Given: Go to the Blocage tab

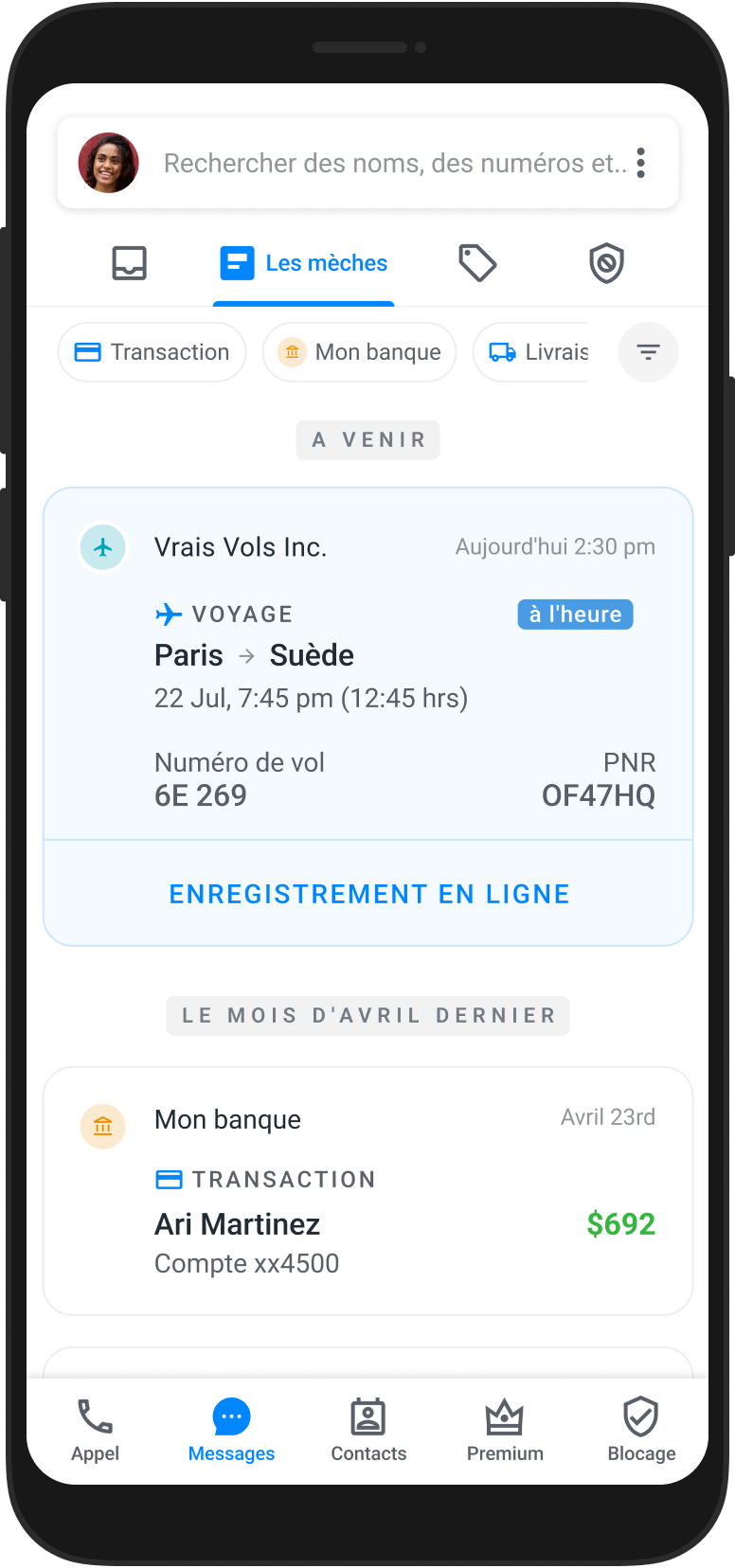Looking at the screenshot, I should tap(641, 1430).
